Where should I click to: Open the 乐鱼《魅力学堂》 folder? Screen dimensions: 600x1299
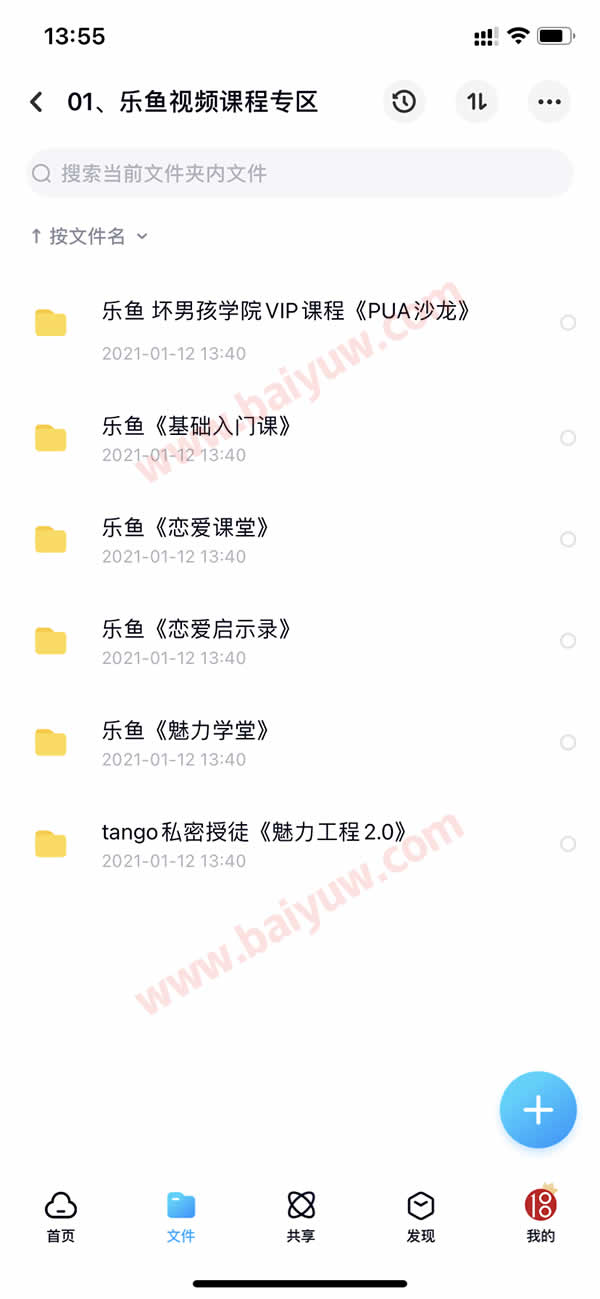point(300,743)
